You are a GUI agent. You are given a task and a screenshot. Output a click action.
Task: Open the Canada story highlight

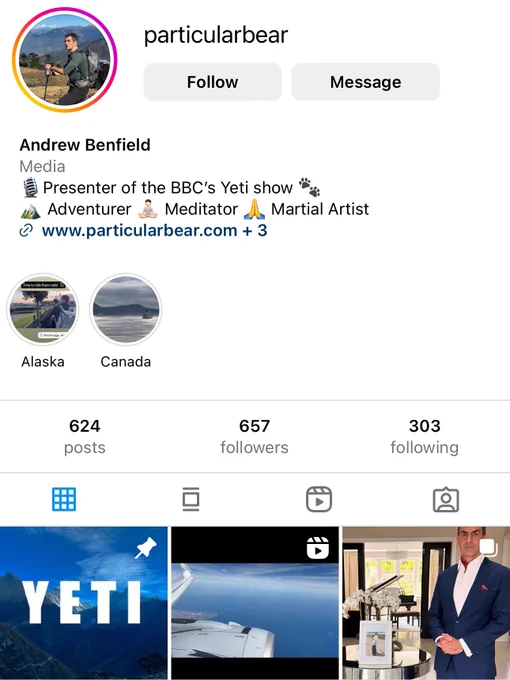click(126, 309)
